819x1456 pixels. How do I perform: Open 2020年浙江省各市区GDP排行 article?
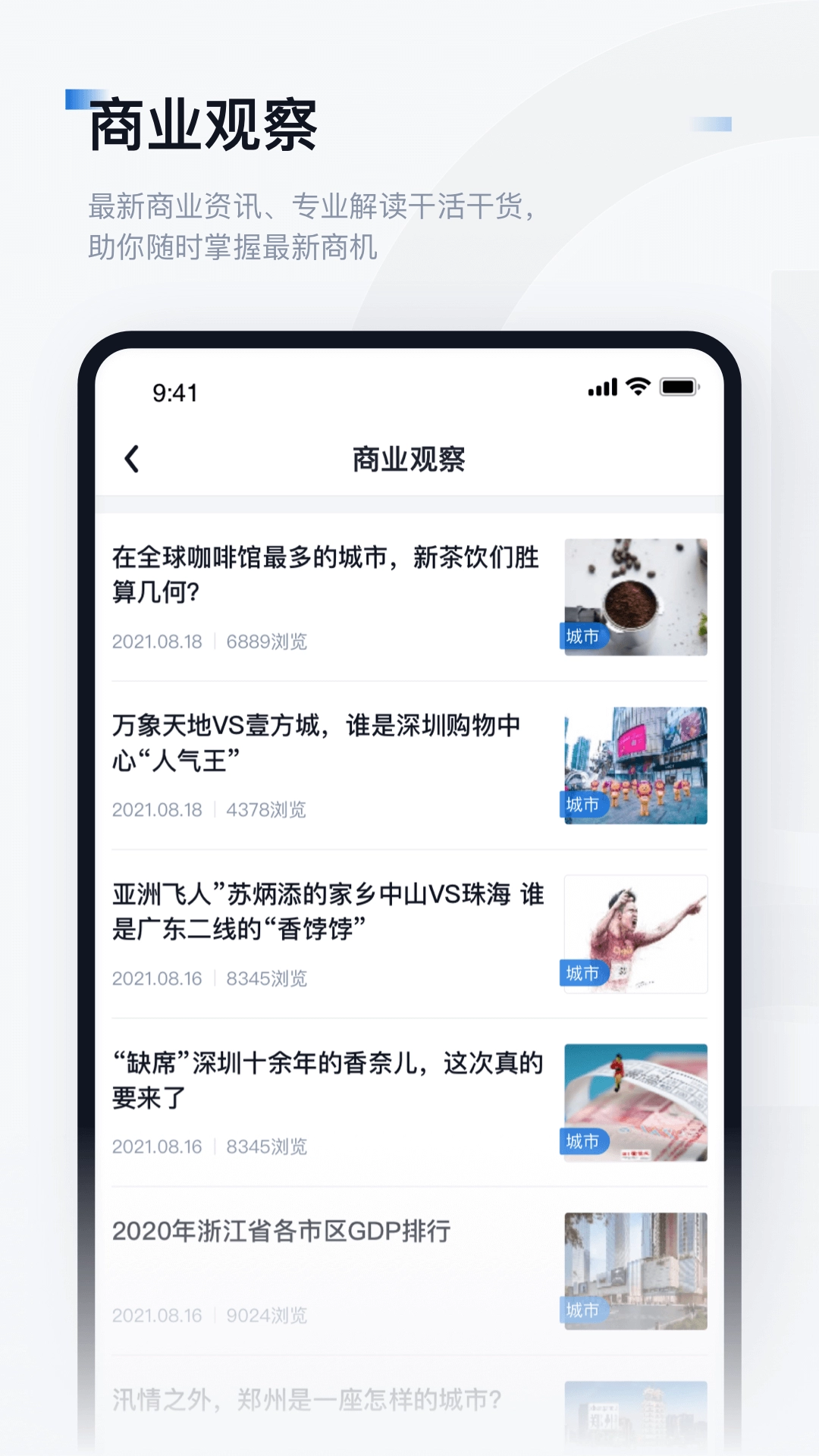coord(282,1228)
